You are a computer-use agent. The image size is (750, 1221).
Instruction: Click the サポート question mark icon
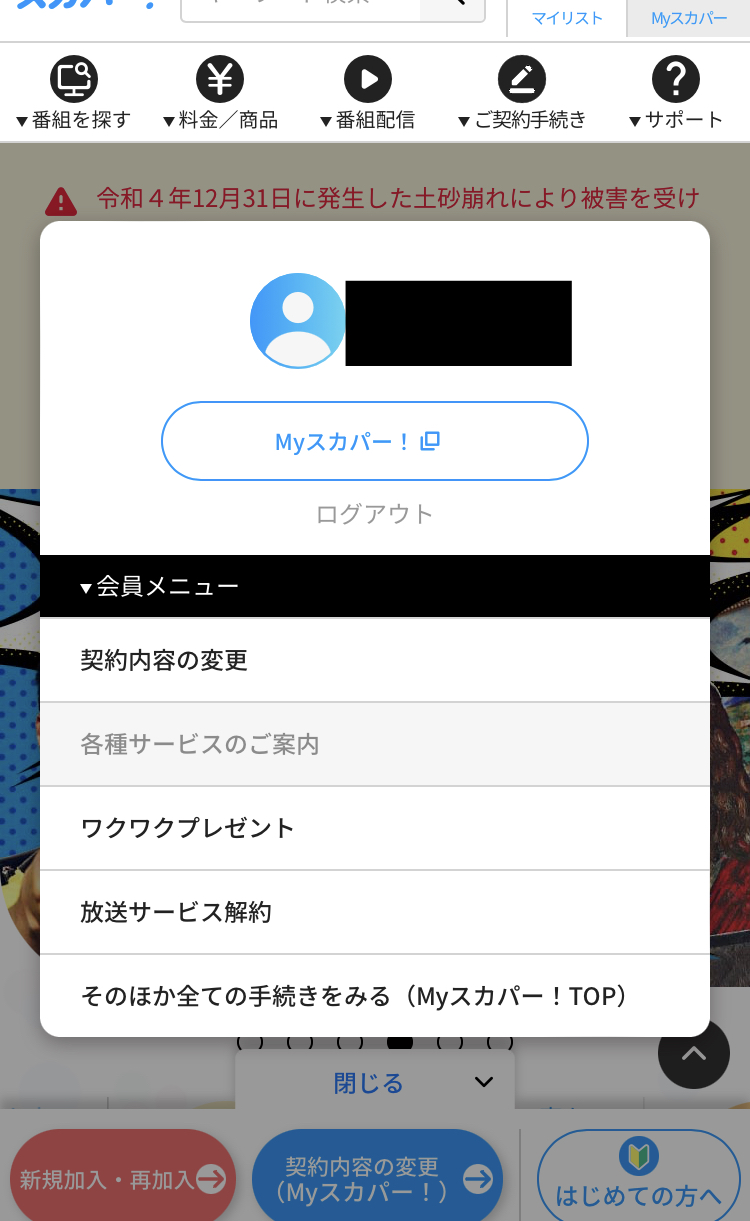click(x=676, y=78)
